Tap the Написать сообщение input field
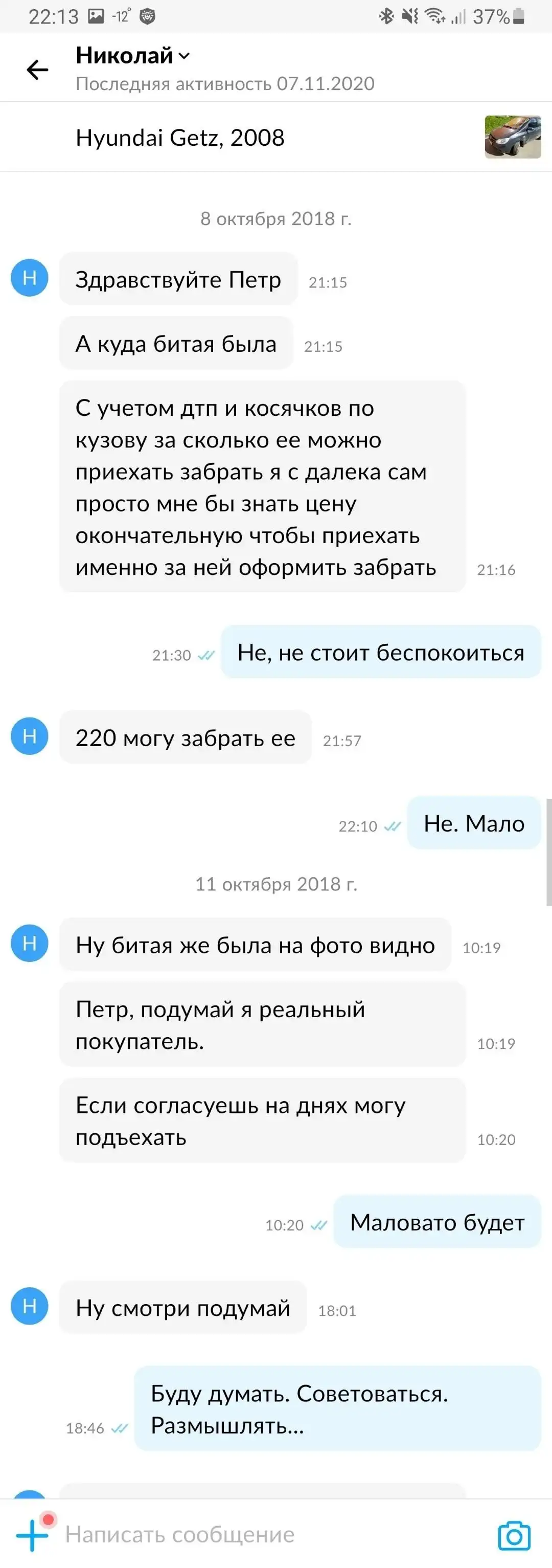 click(x=268, y=1535)
